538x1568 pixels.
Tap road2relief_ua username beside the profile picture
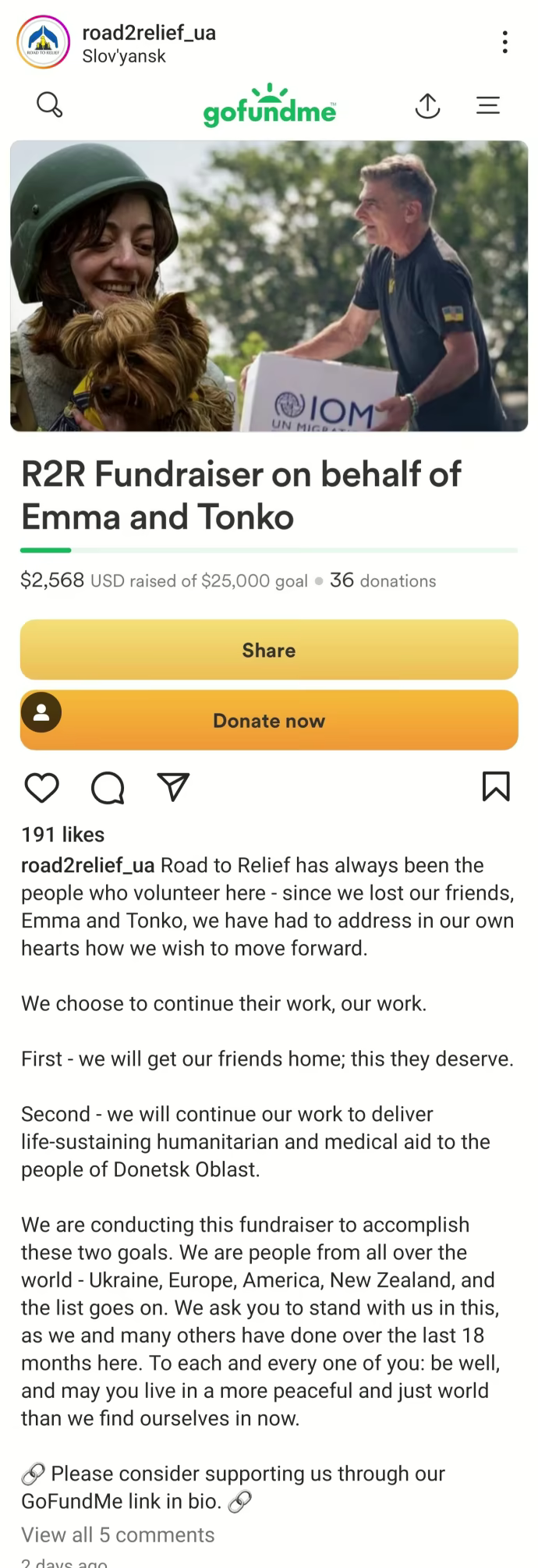[149, 32]
